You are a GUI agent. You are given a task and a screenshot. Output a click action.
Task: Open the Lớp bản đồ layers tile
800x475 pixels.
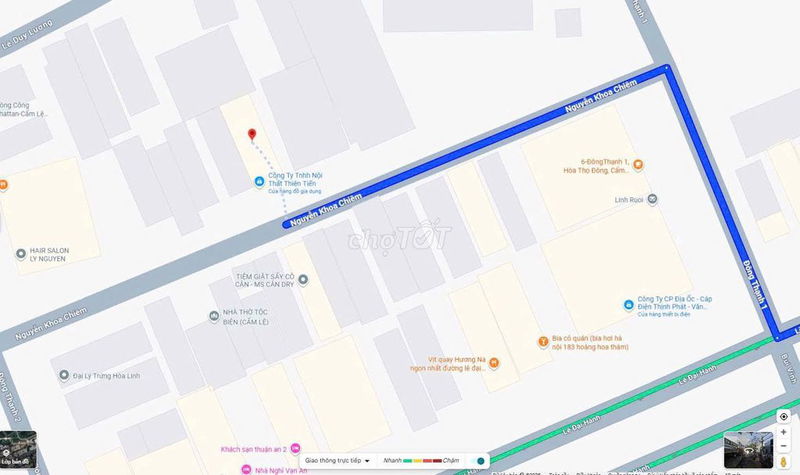[18, 452]
